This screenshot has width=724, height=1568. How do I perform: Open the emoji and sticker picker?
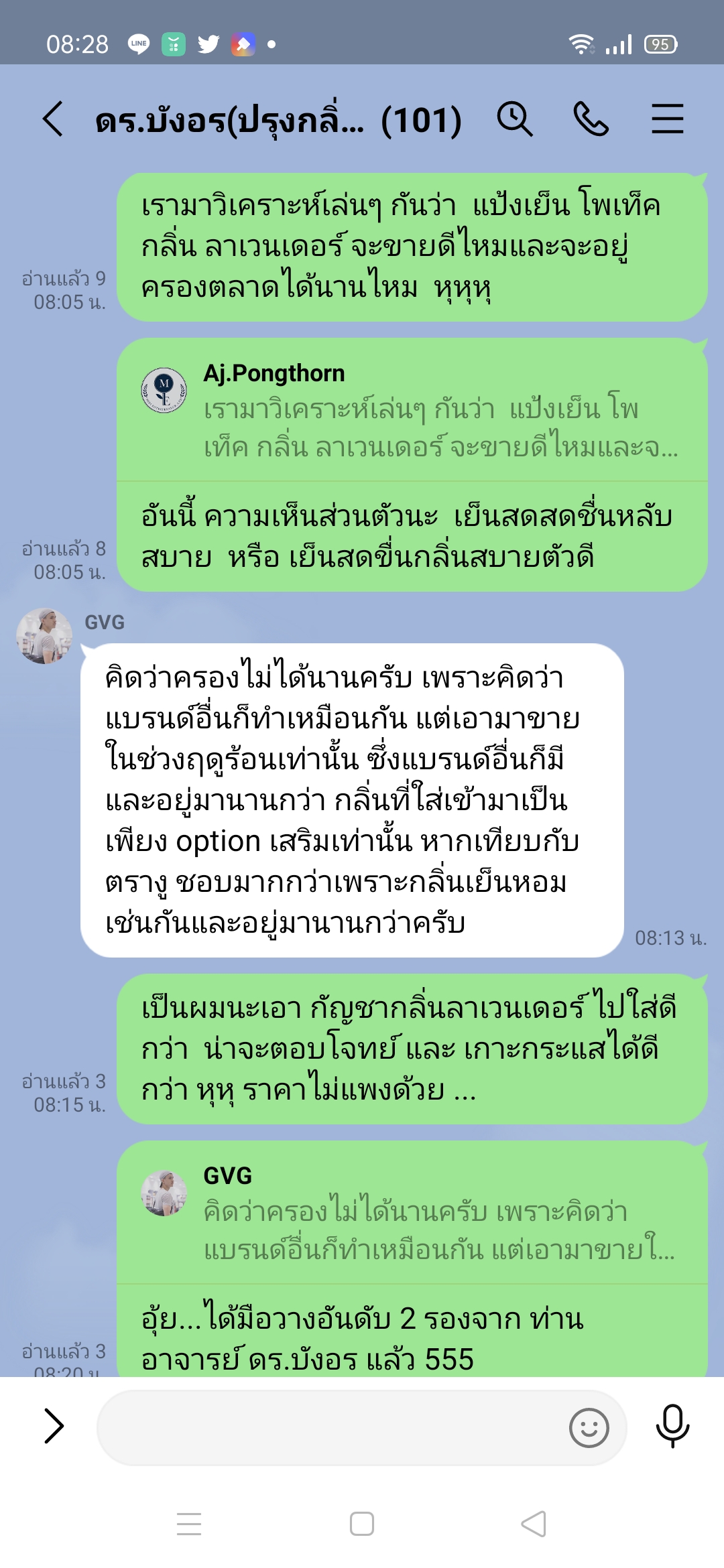coord(589,1427)
